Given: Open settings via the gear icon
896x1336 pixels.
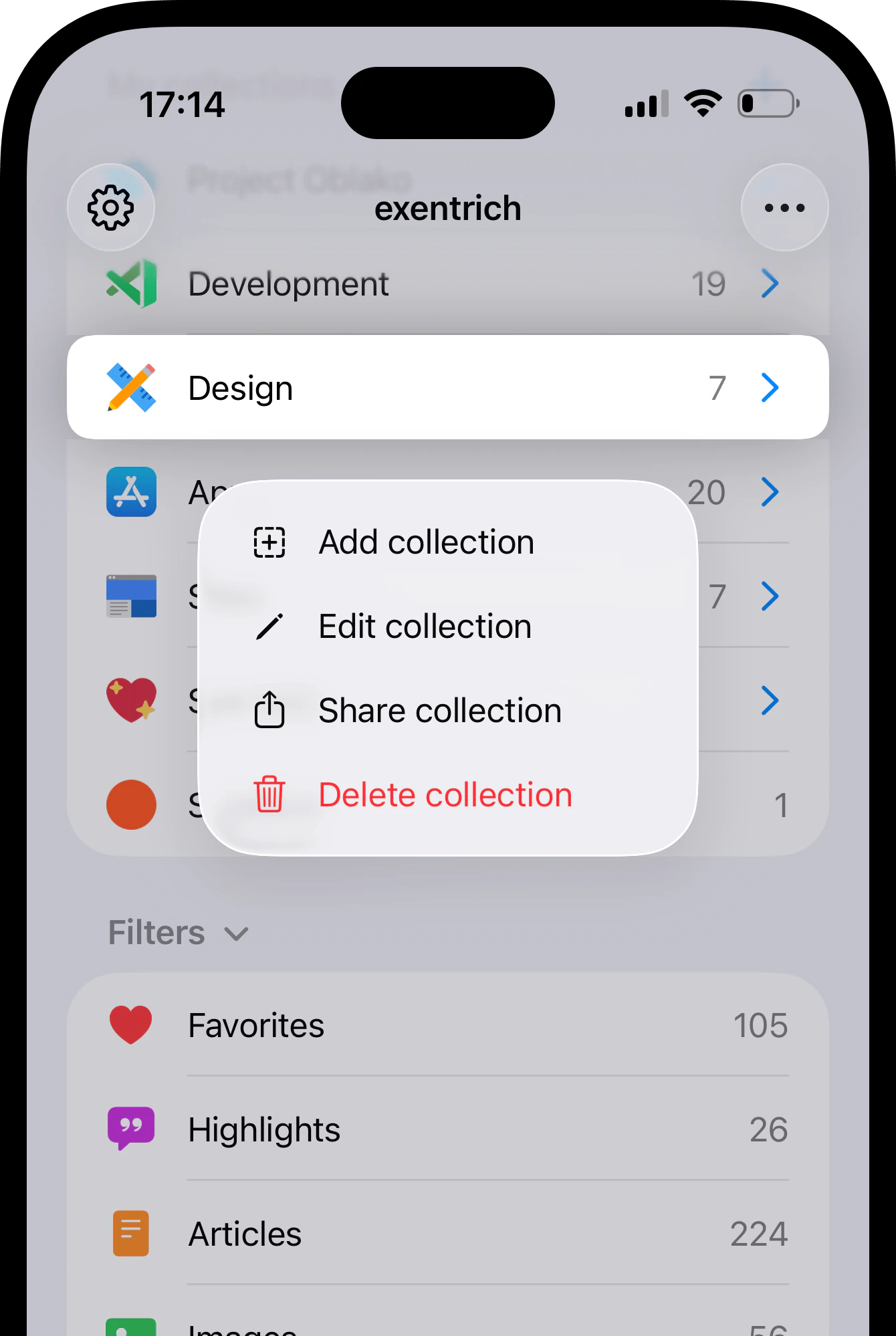Looking at the screenshot, I should [x=111, y=207].
